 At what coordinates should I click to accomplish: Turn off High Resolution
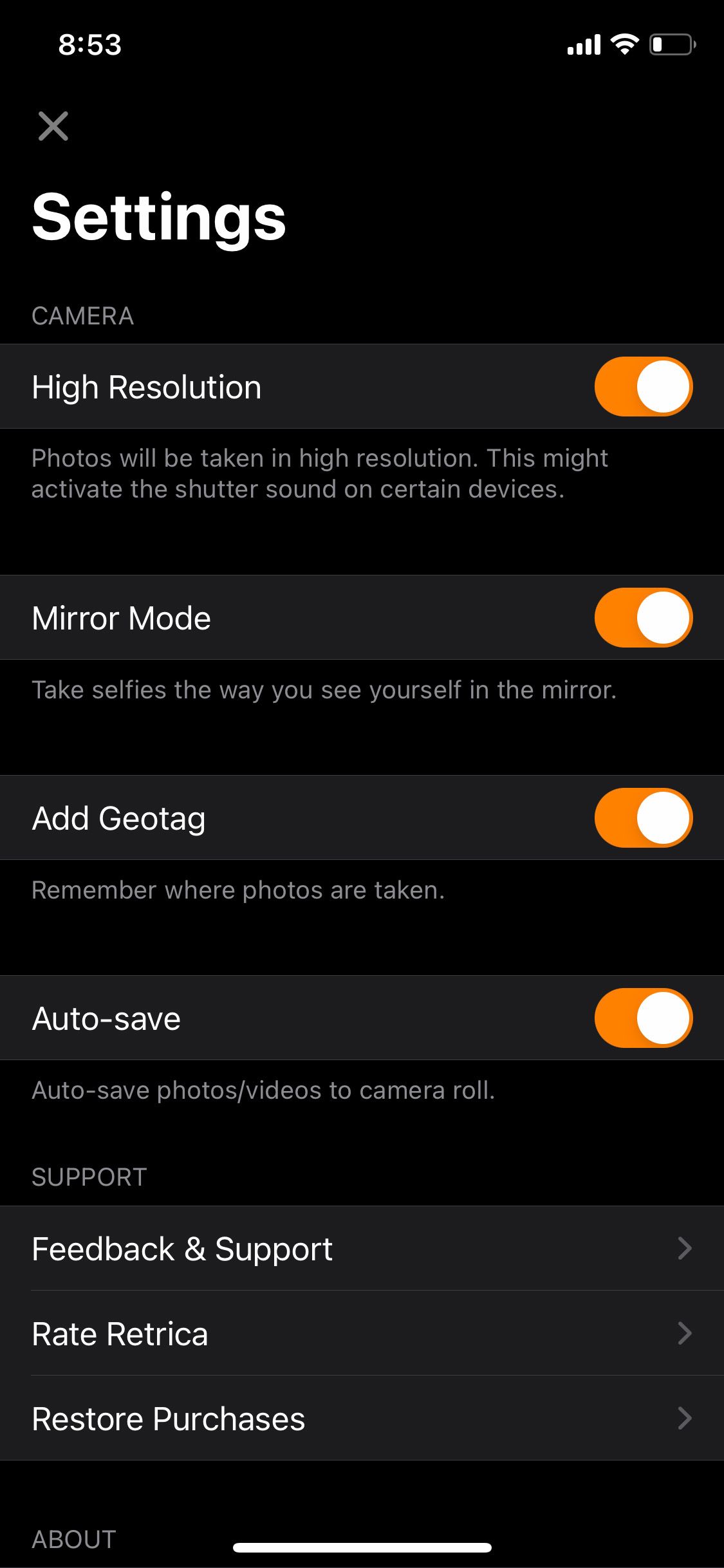coord(643,387)
